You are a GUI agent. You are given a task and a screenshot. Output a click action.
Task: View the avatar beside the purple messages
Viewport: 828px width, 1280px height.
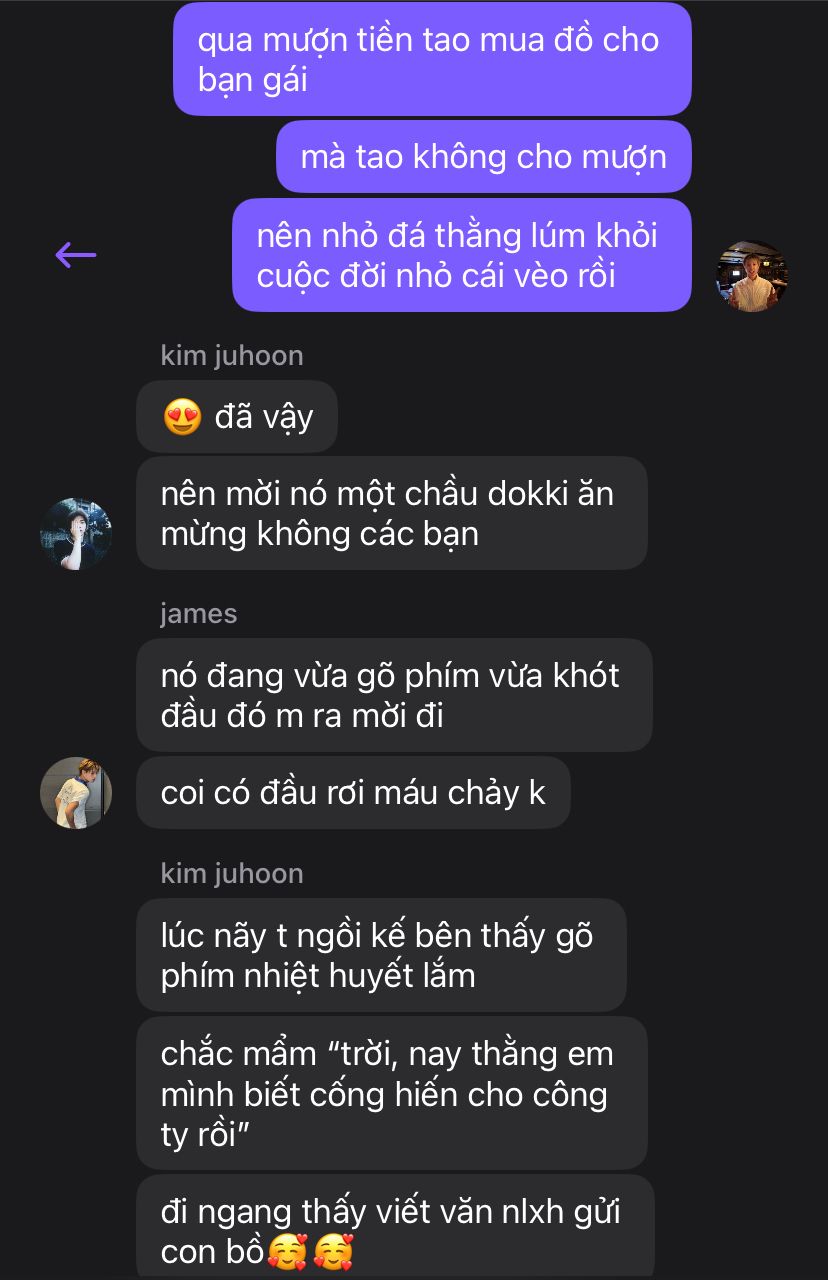point(753,275)
